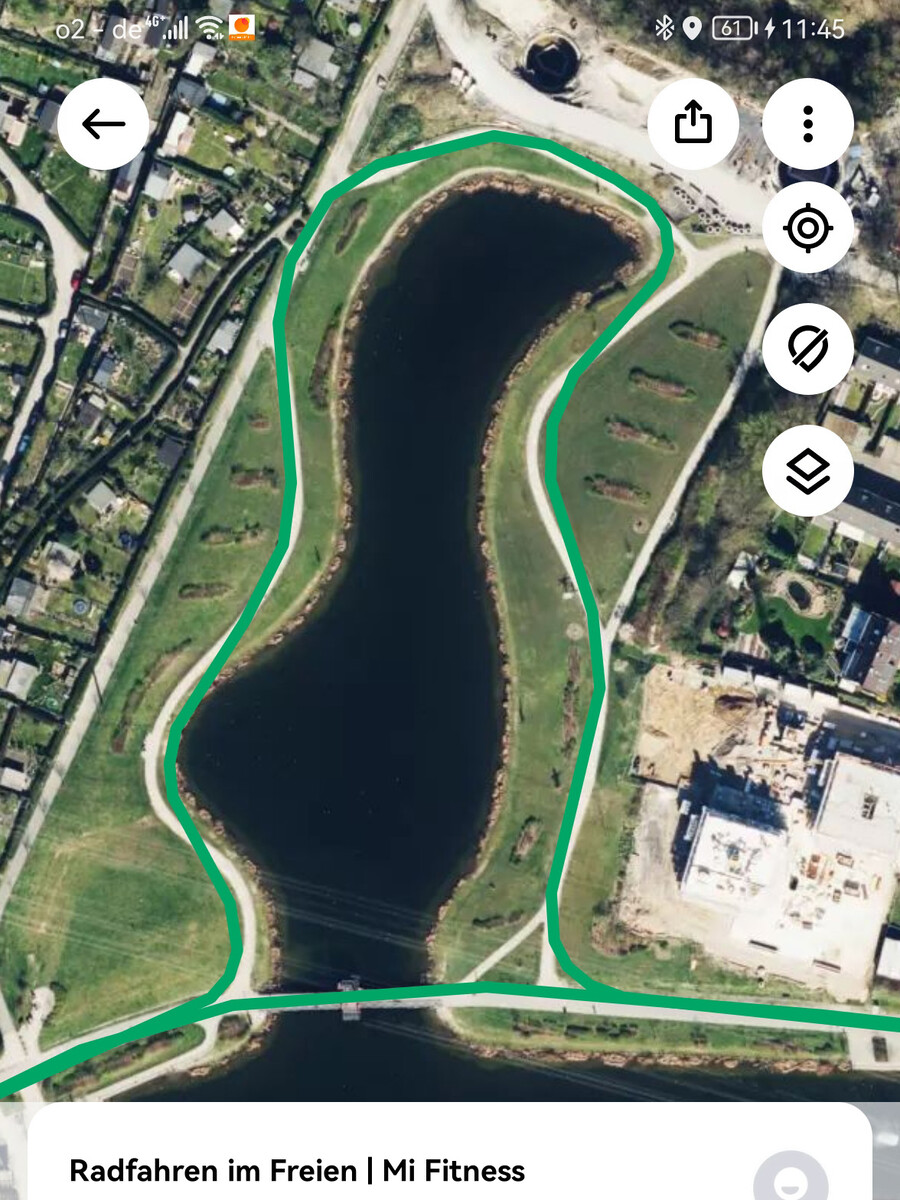The height and width of the screenshot is (1200, 900).
Task: Open the three-dot overflow menu
Action: pos(808,124)
